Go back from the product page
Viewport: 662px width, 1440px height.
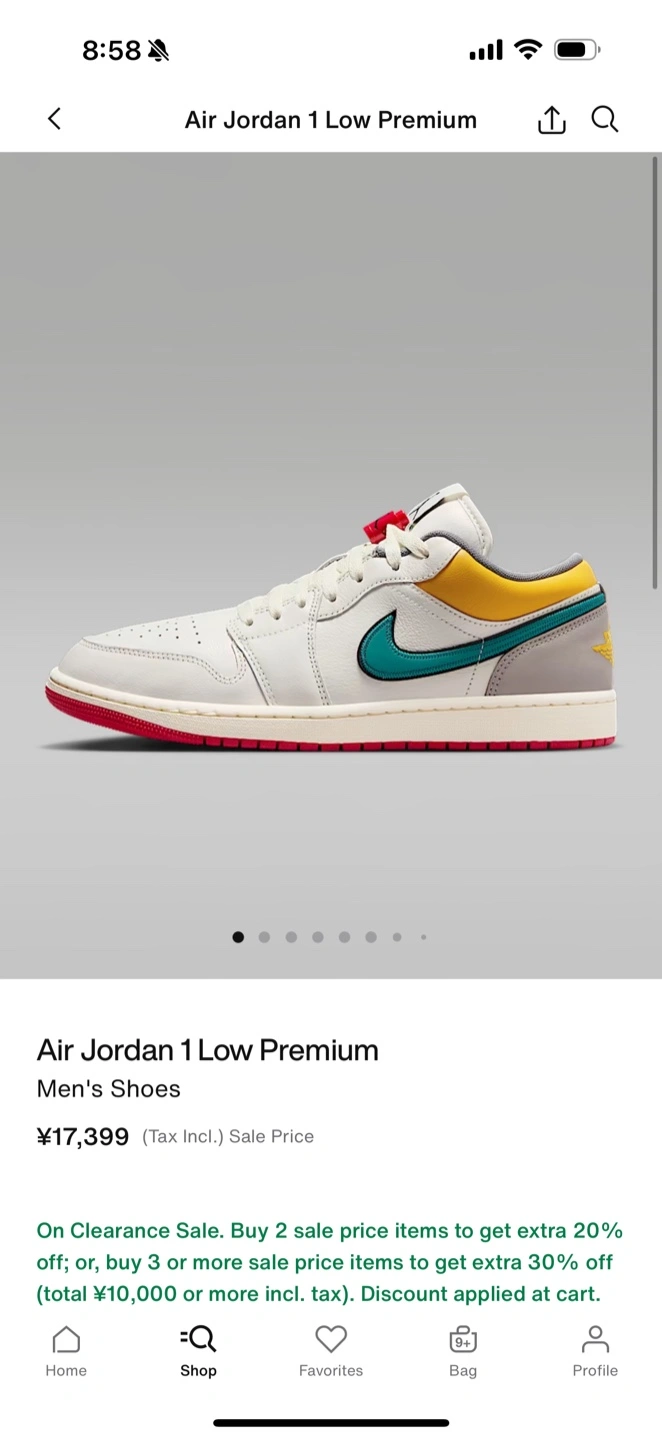coord(54,119)
